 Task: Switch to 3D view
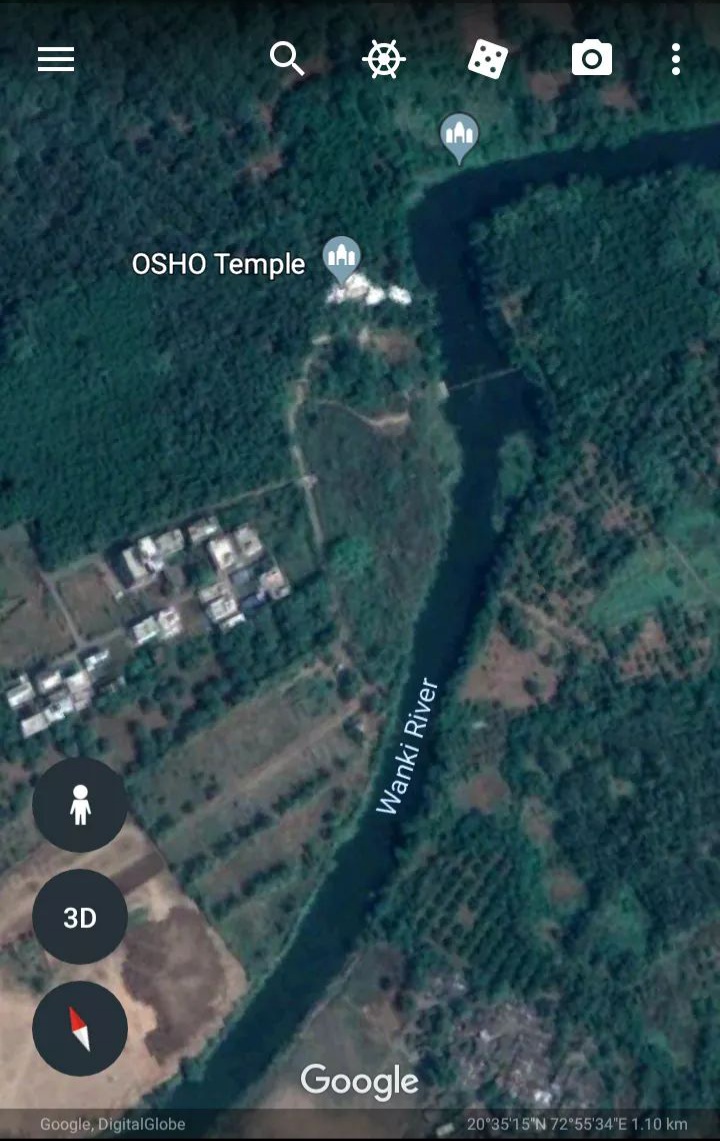(80, 917)
